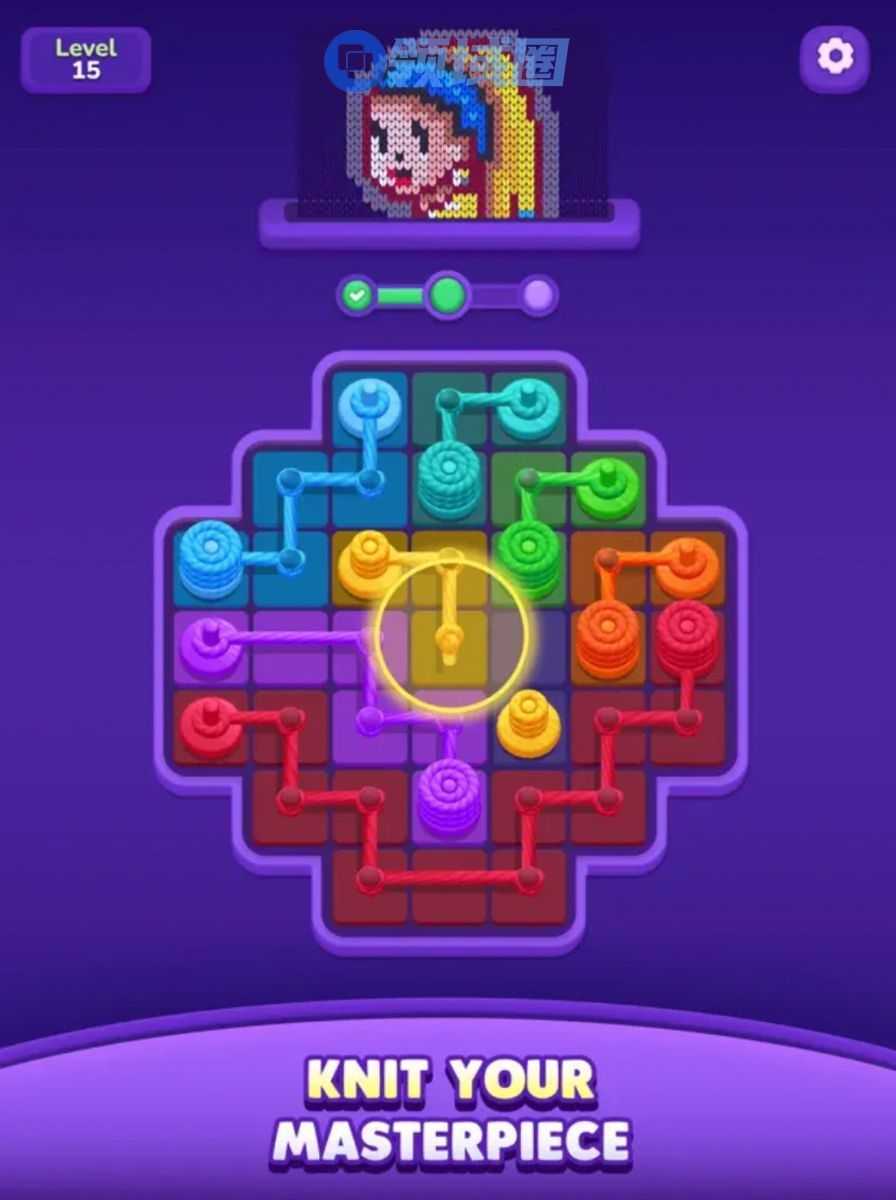896x1200 pixels.
Task: Tap the large teal yarn spool
Action: pos(448,478)
